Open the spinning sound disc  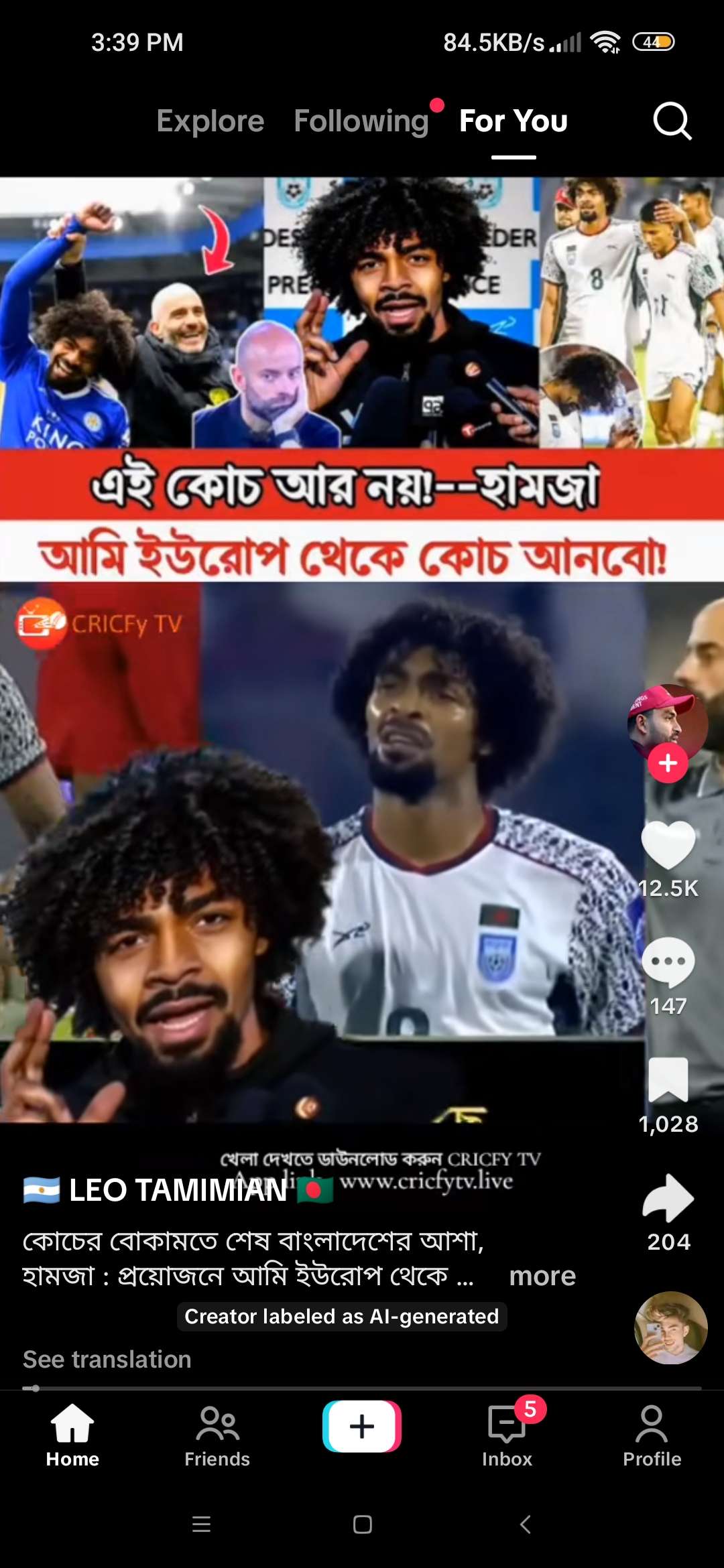click(670, 1328)
